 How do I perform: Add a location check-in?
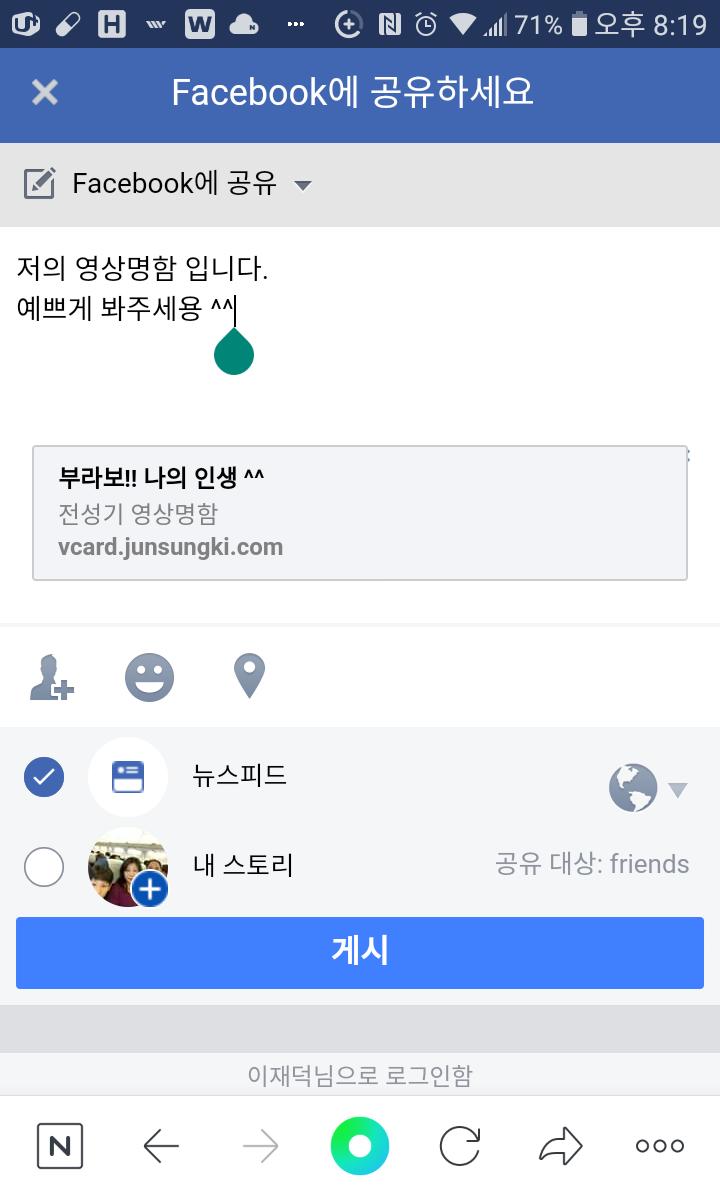(248, 676)
